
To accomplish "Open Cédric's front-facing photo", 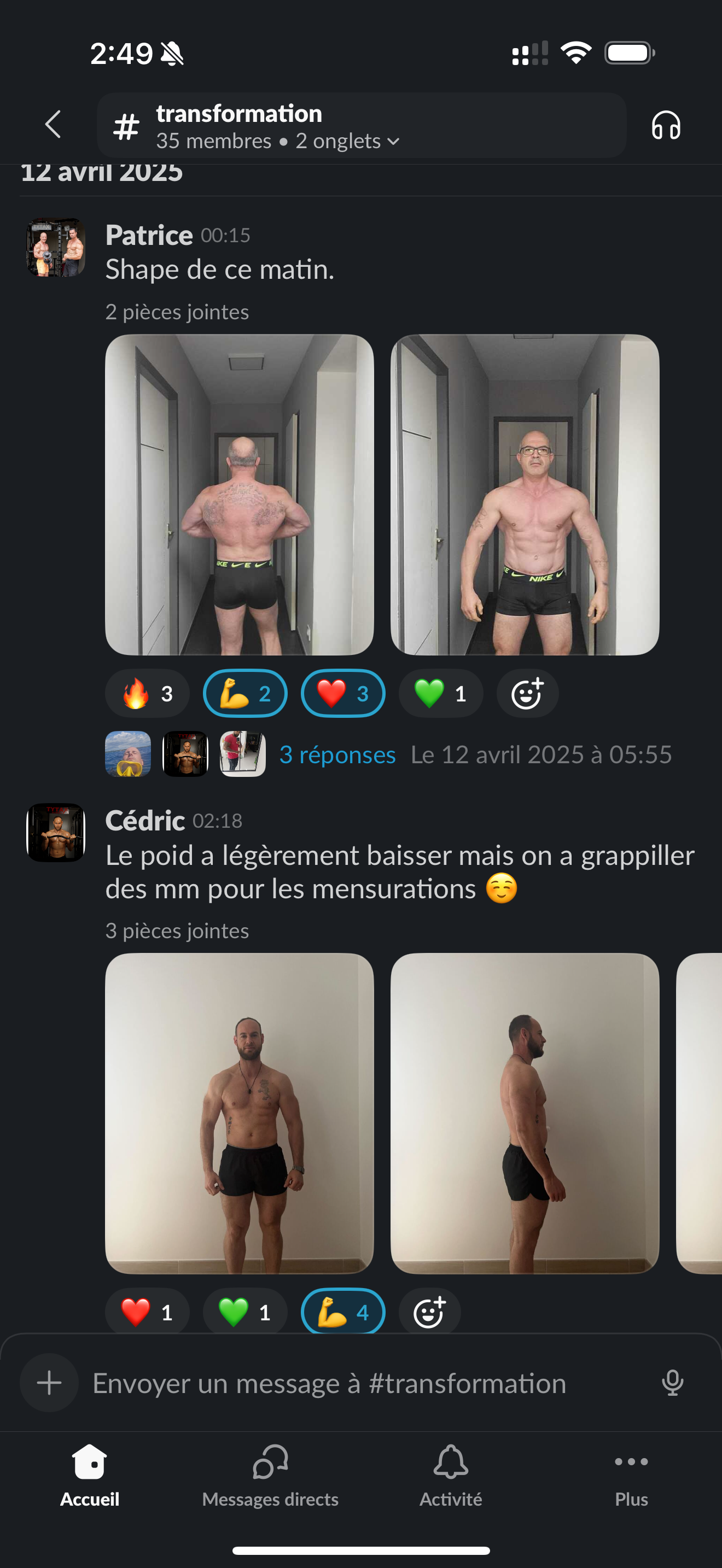I will point(239,1113).
